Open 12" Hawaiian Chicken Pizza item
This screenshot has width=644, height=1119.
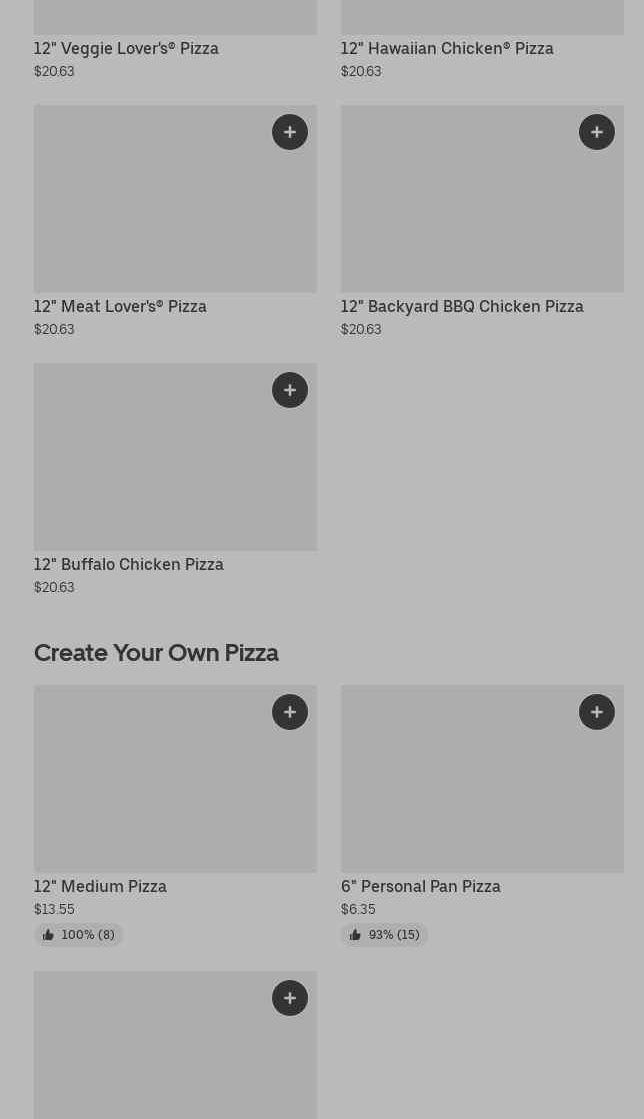click(446, 48)
